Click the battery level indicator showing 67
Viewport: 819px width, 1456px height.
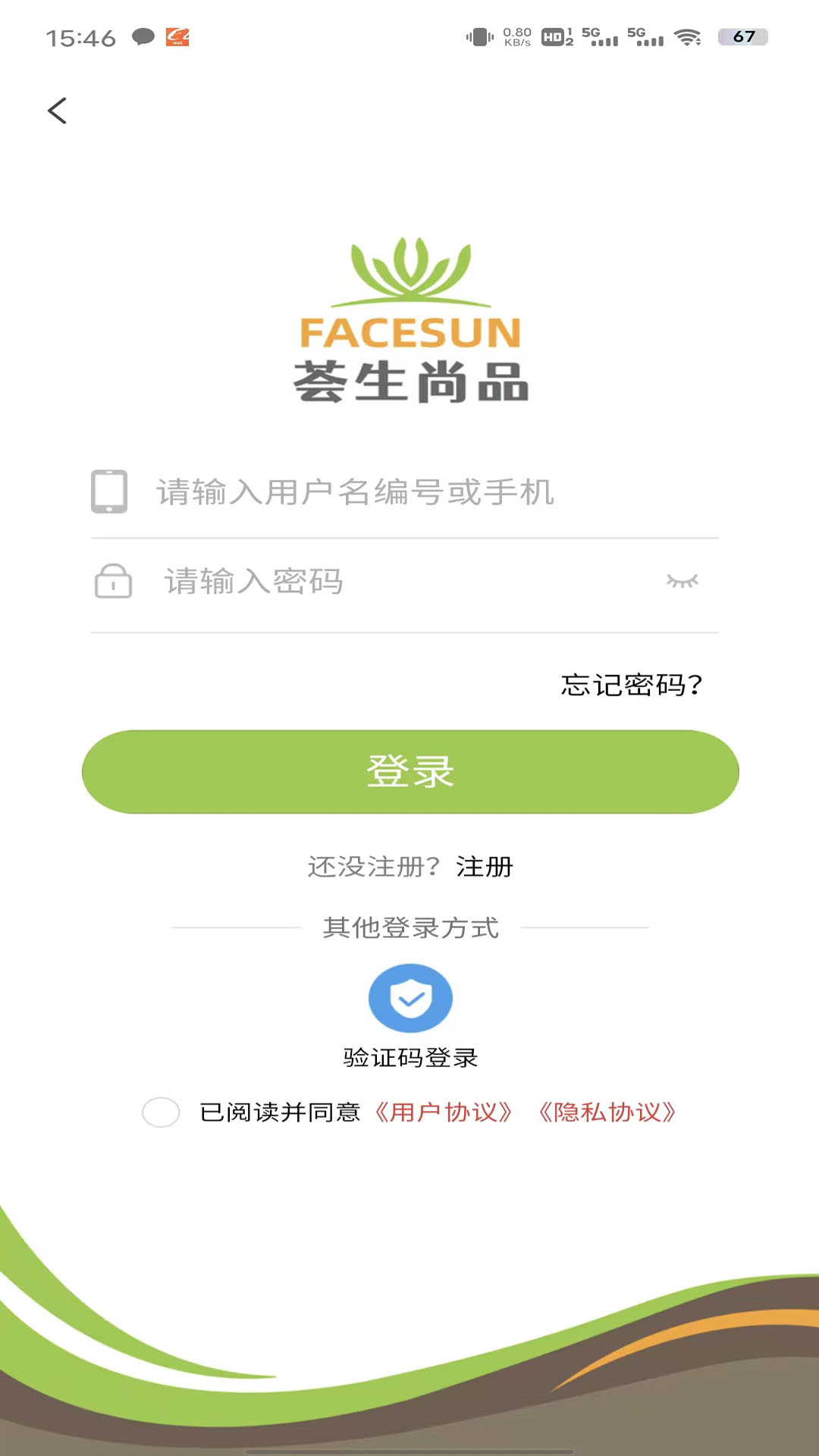(744, 36)
